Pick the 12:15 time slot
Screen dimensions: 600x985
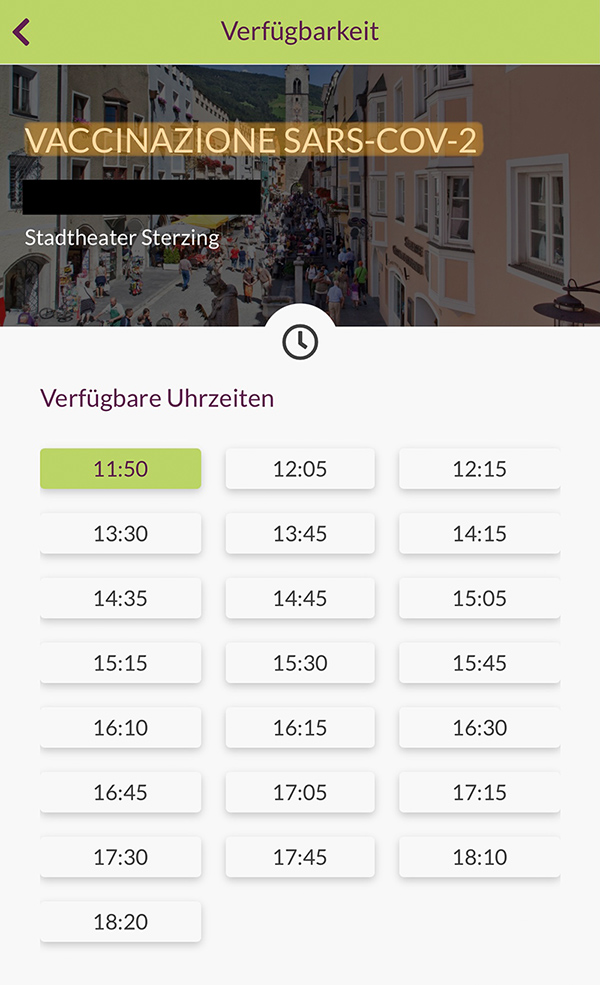tap(479, 469)
